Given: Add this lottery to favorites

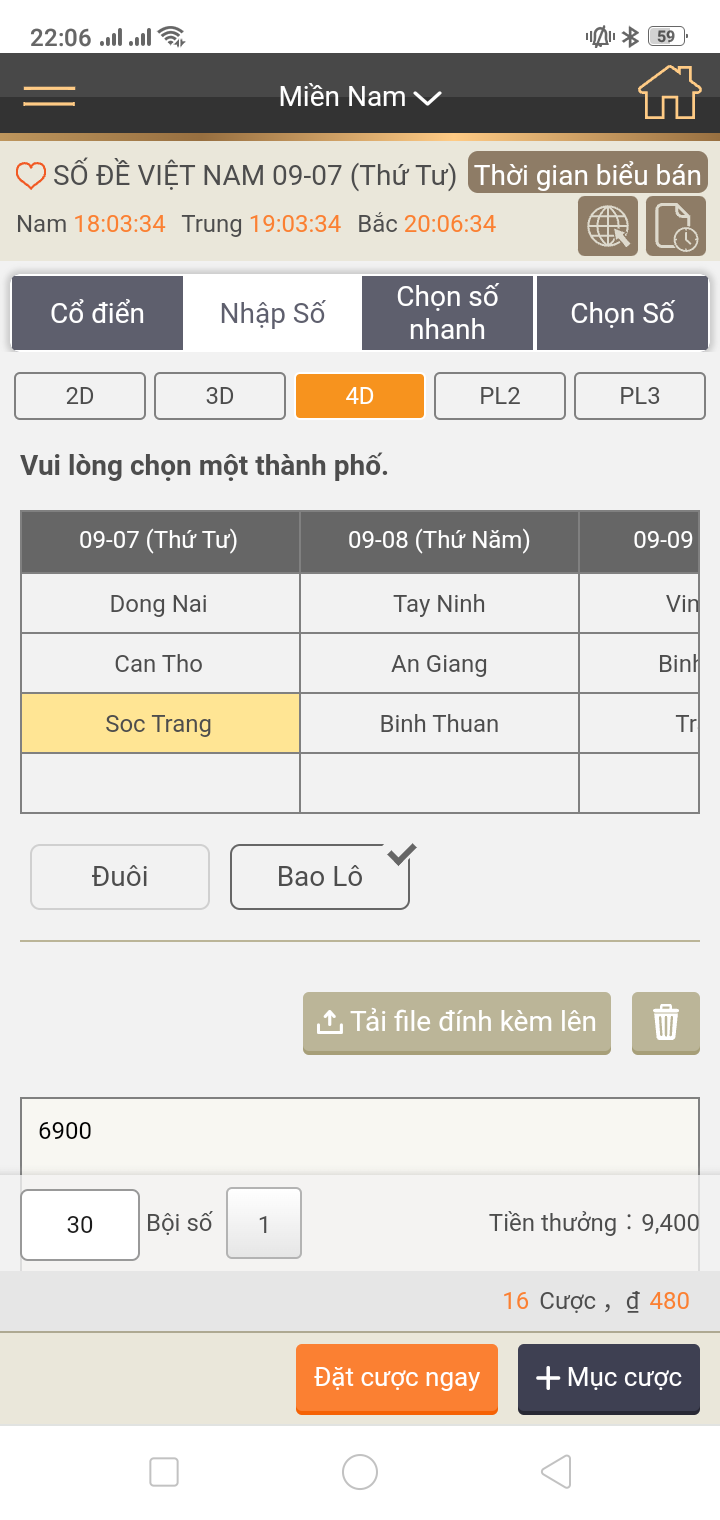Looking at the screenshot, I should click(x=31, y=177).
